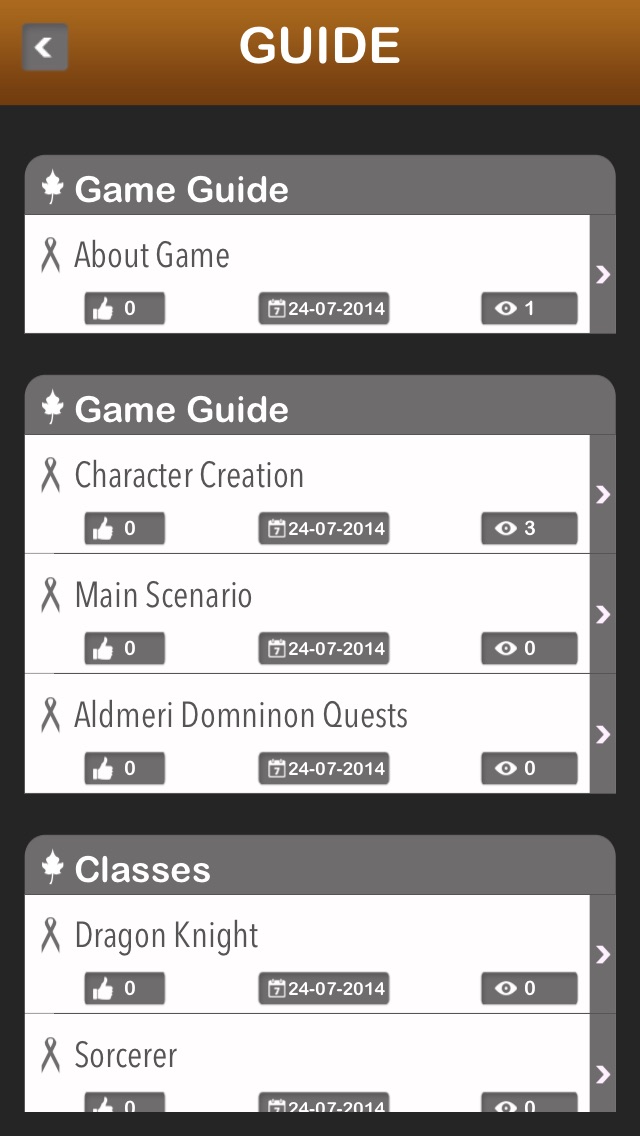Screen dimensions: 640x1136
Task: Open the Character Creation guide
Action: pyautogui.click(x=307, y=494)
